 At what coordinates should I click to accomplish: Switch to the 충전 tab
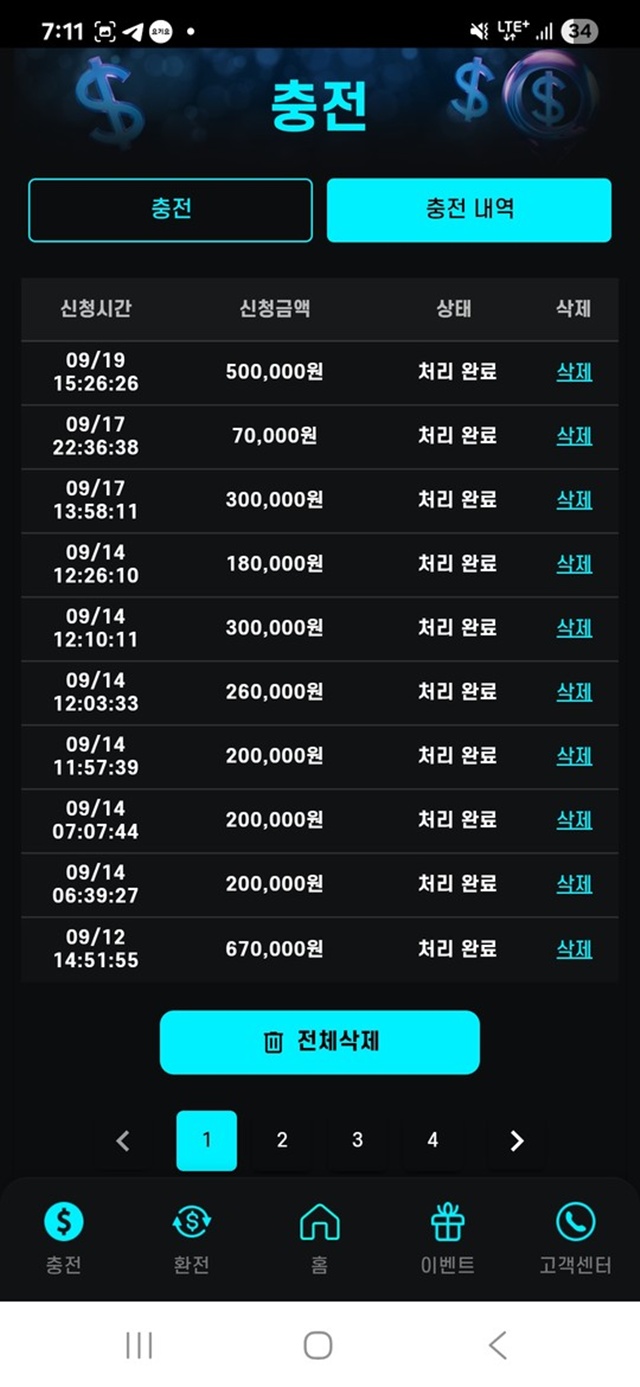point(170,210)
